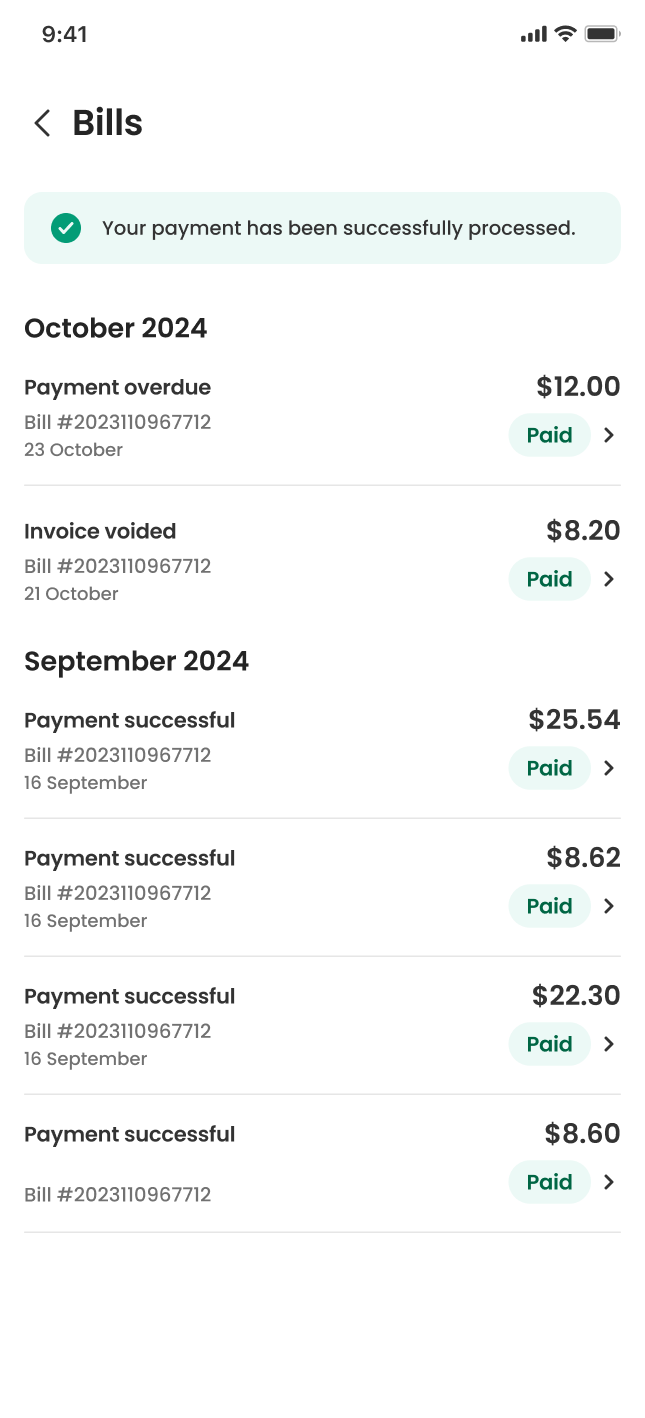The height and width of the screenshot is (1418, 645).
Task: Open the $12.00 Payment overdue bill
Action: (322, 417)
